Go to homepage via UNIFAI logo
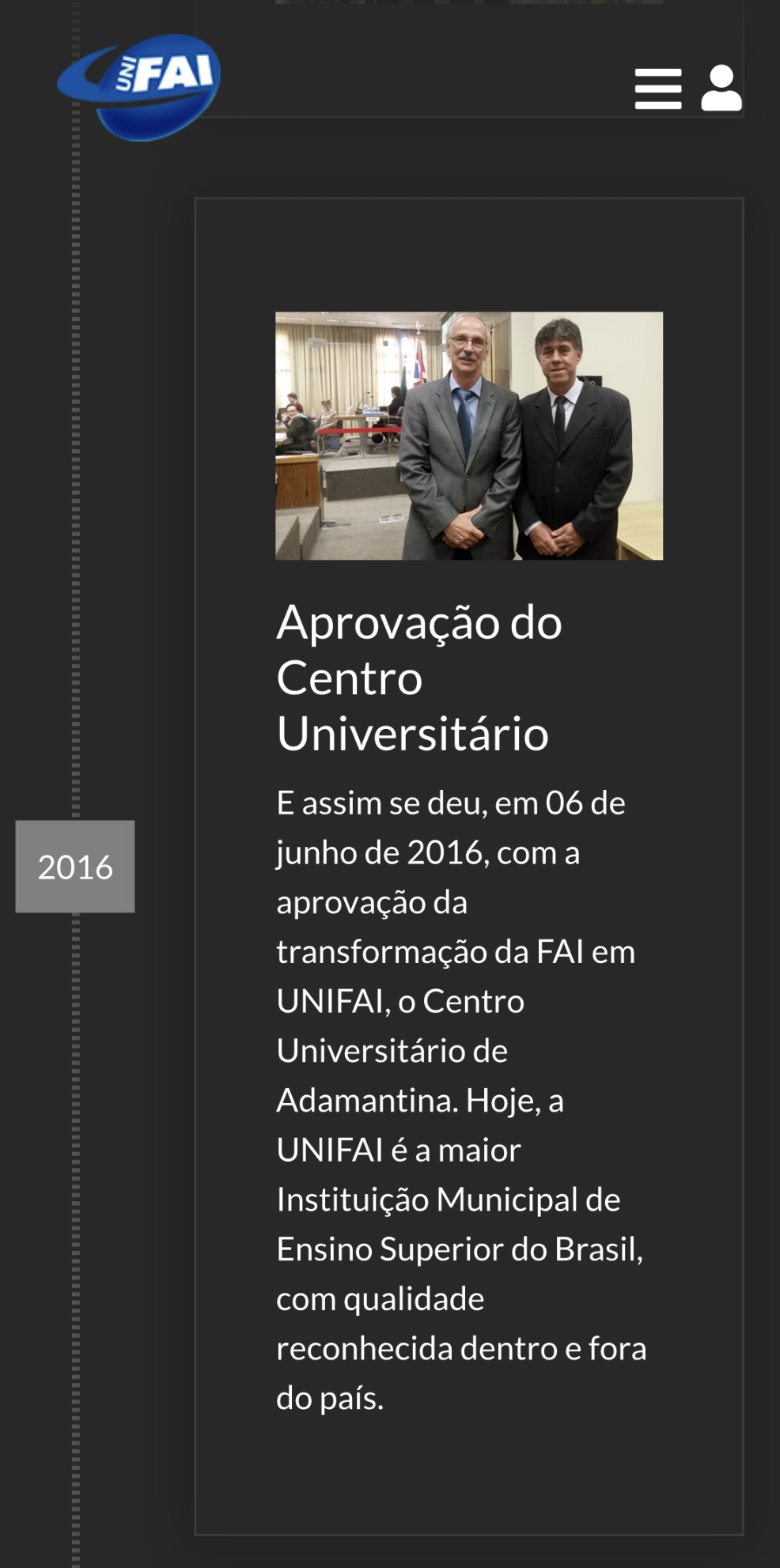Viewport: 780px width, 1568px height. pyautogui.click(x=139, y=87)
